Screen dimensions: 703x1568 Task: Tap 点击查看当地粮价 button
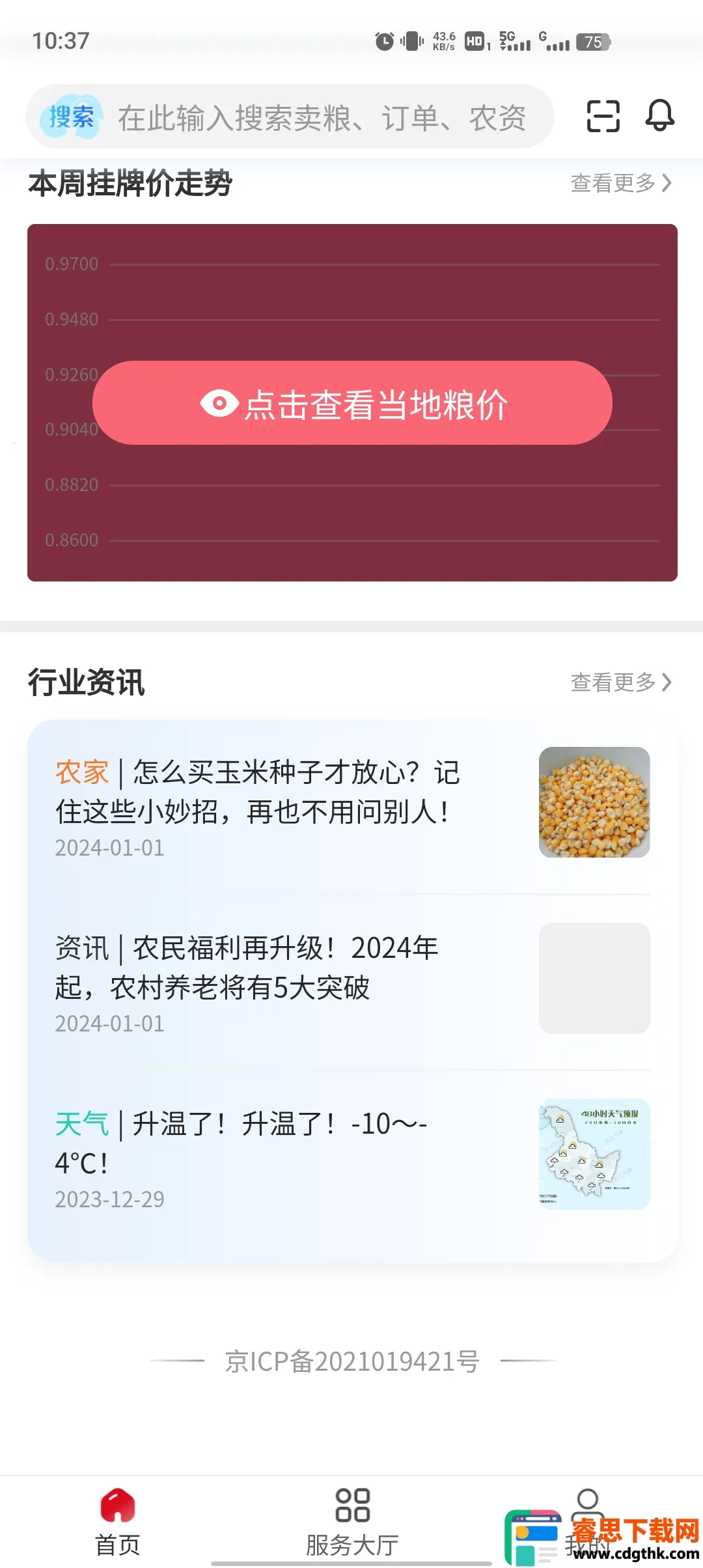(x=352, y=403)
